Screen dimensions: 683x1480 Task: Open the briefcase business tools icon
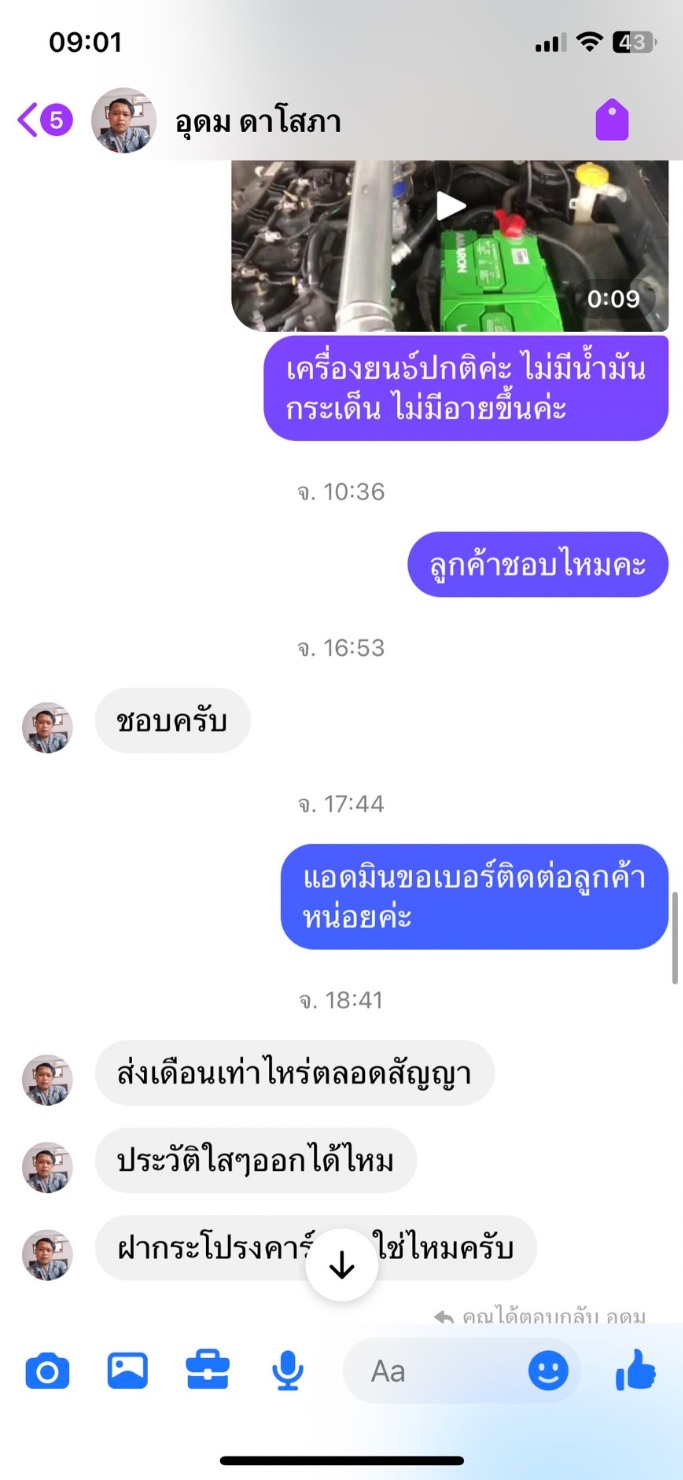coord(208,1371)
